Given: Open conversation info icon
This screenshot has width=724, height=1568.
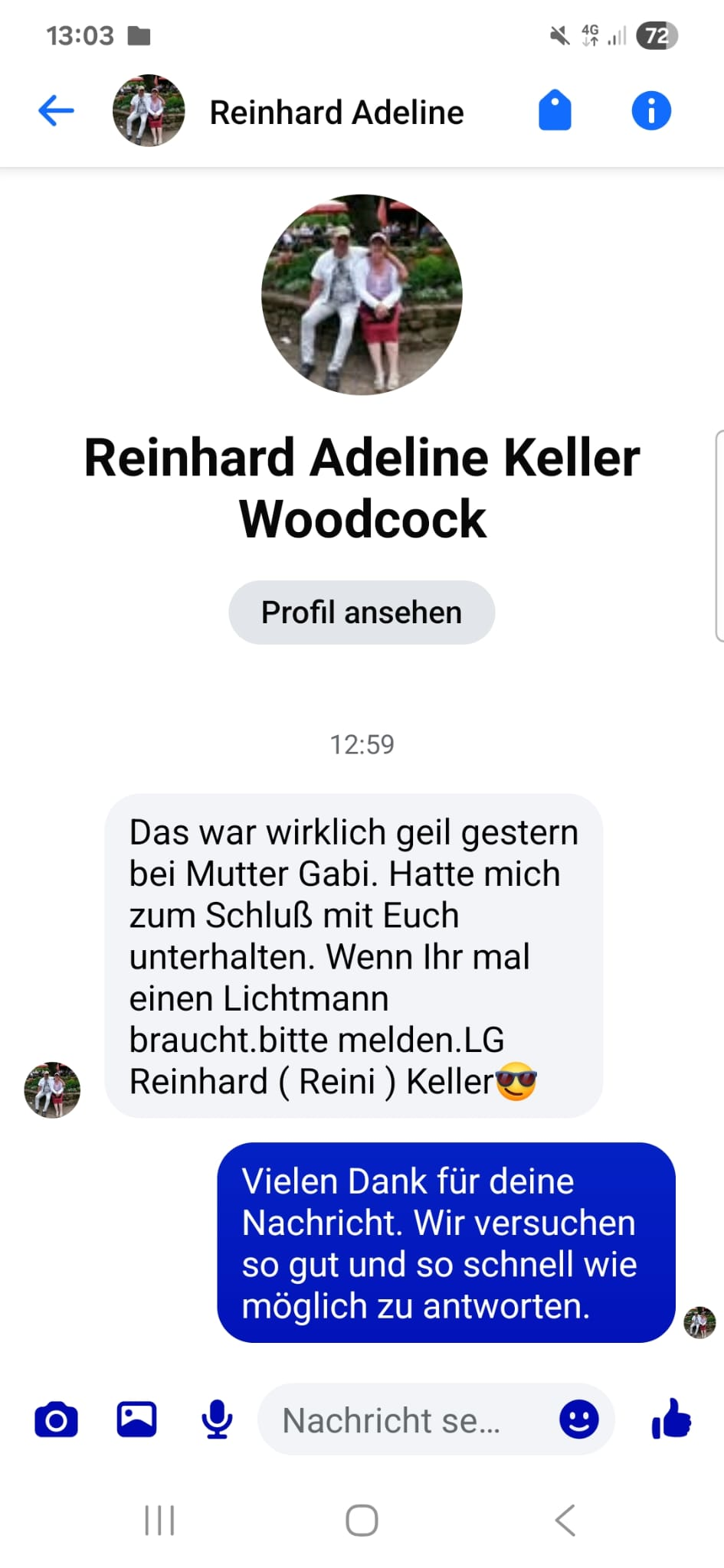Looking at the screenshot, I should pyautogui.click(x=651, y=111).
